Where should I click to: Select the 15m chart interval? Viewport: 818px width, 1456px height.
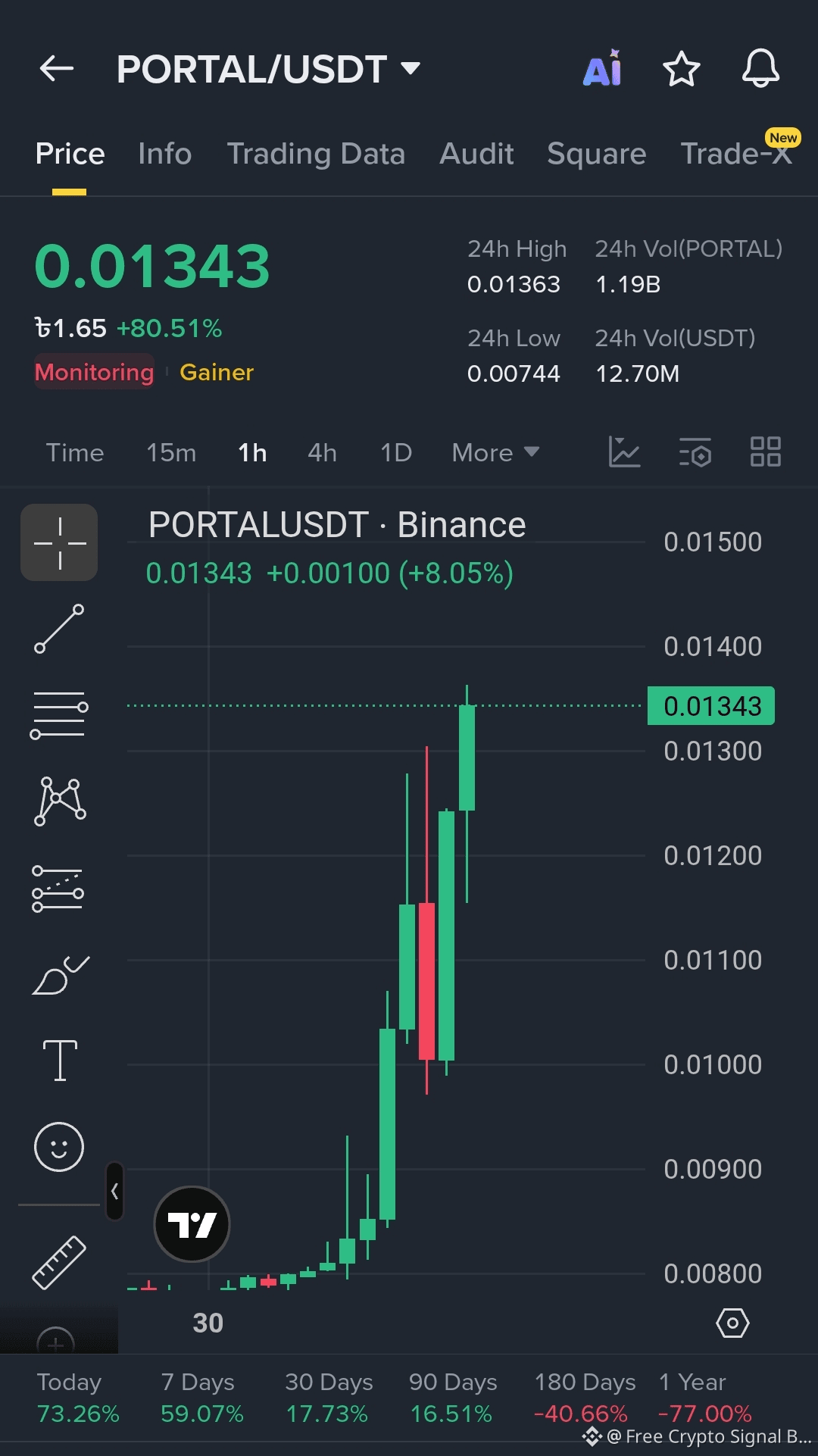(171, 452)
